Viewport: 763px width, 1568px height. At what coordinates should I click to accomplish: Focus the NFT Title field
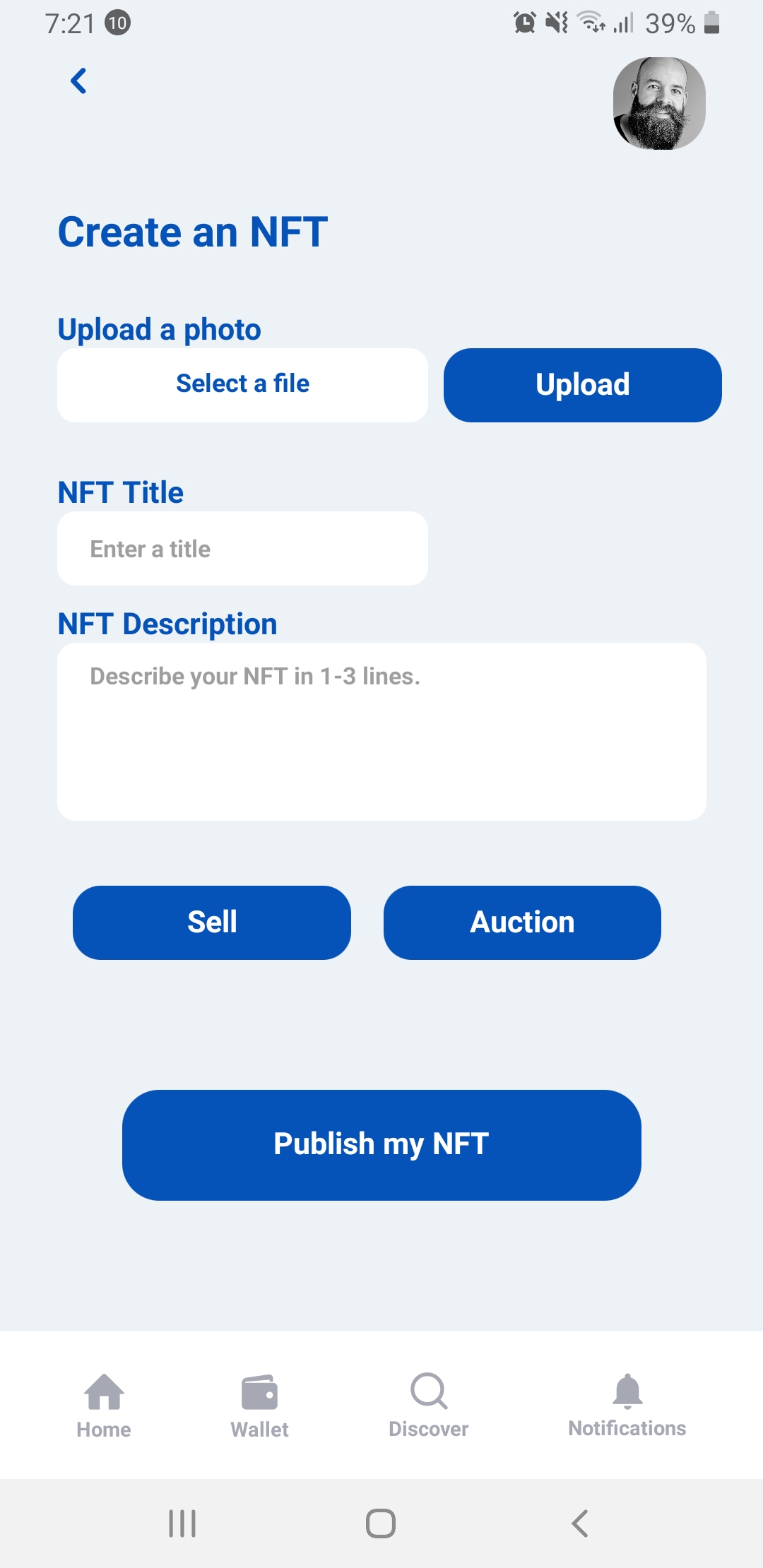coord(242,549)
